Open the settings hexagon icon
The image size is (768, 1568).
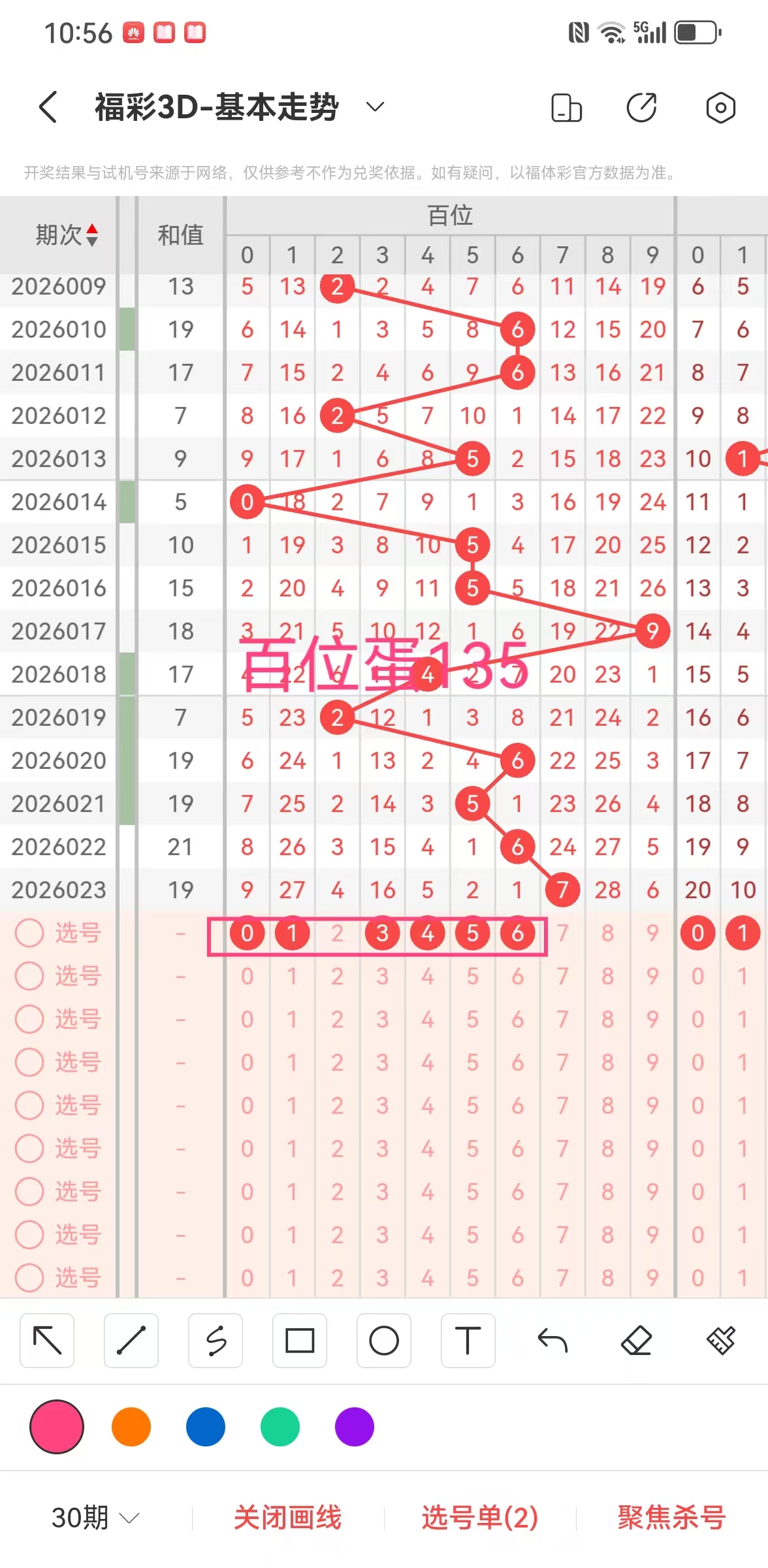720,108
